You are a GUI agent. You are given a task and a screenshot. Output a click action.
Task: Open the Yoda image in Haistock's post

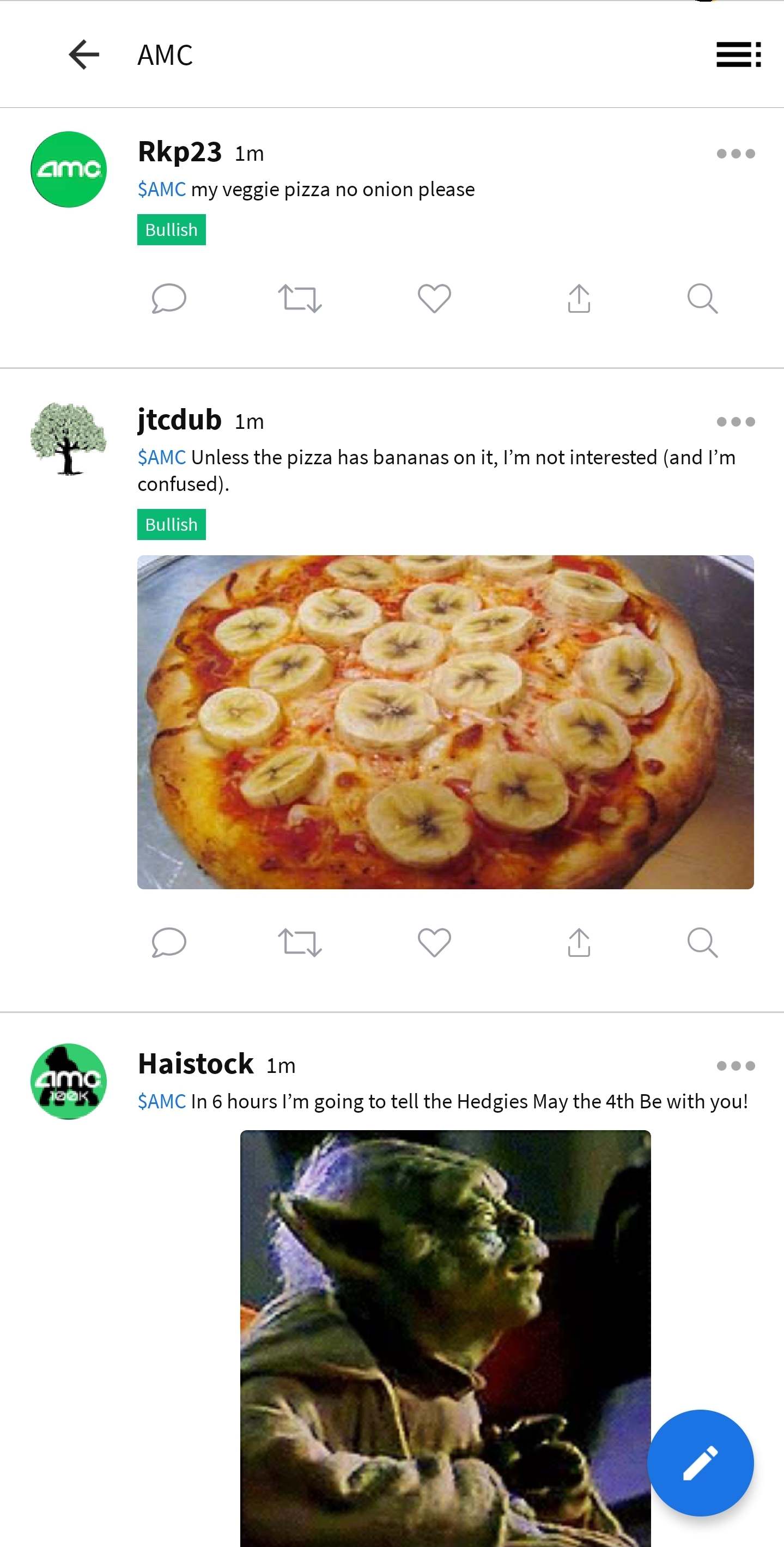pos(445,1321)
